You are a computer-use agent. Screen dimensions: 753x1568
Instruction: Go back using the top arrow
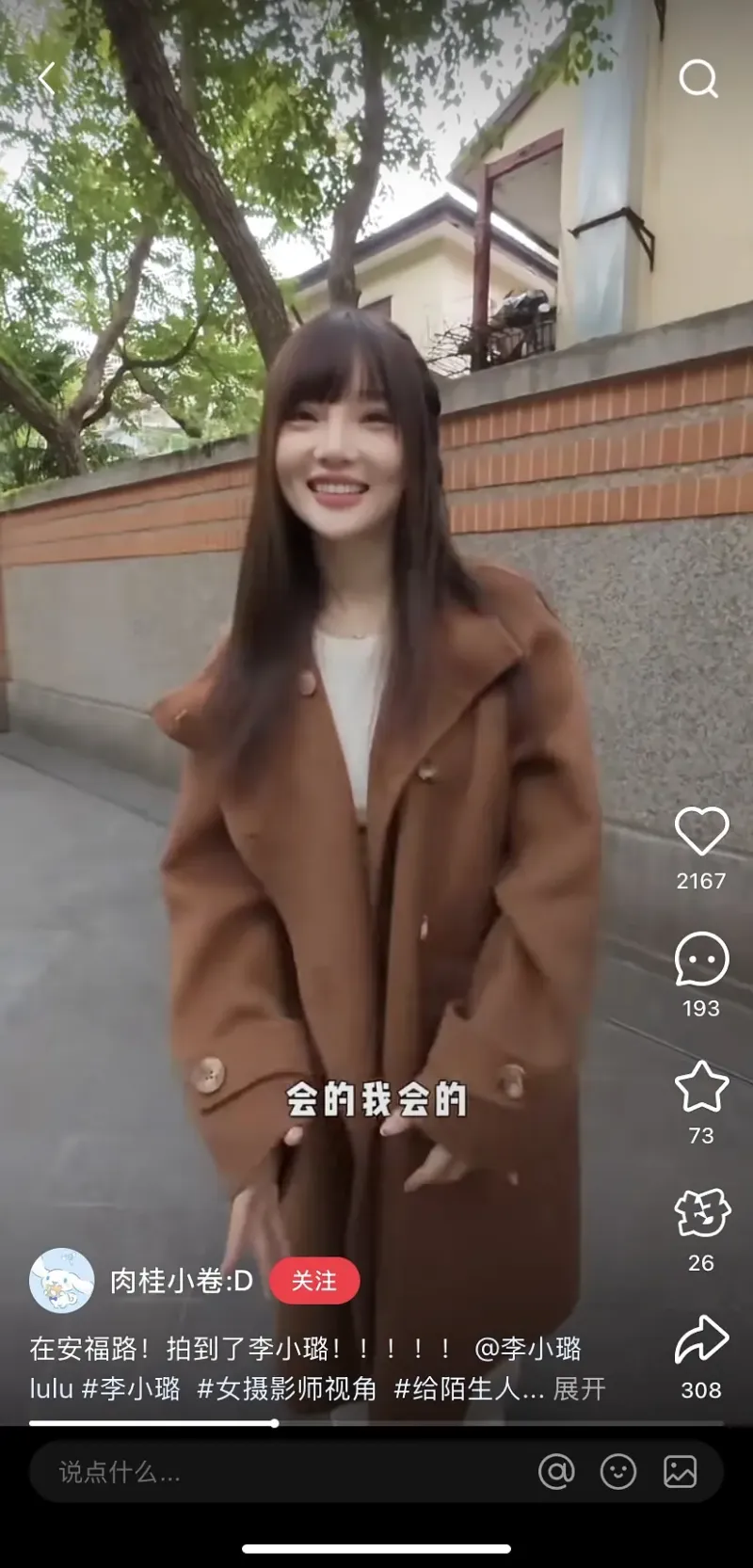point(47,79)
